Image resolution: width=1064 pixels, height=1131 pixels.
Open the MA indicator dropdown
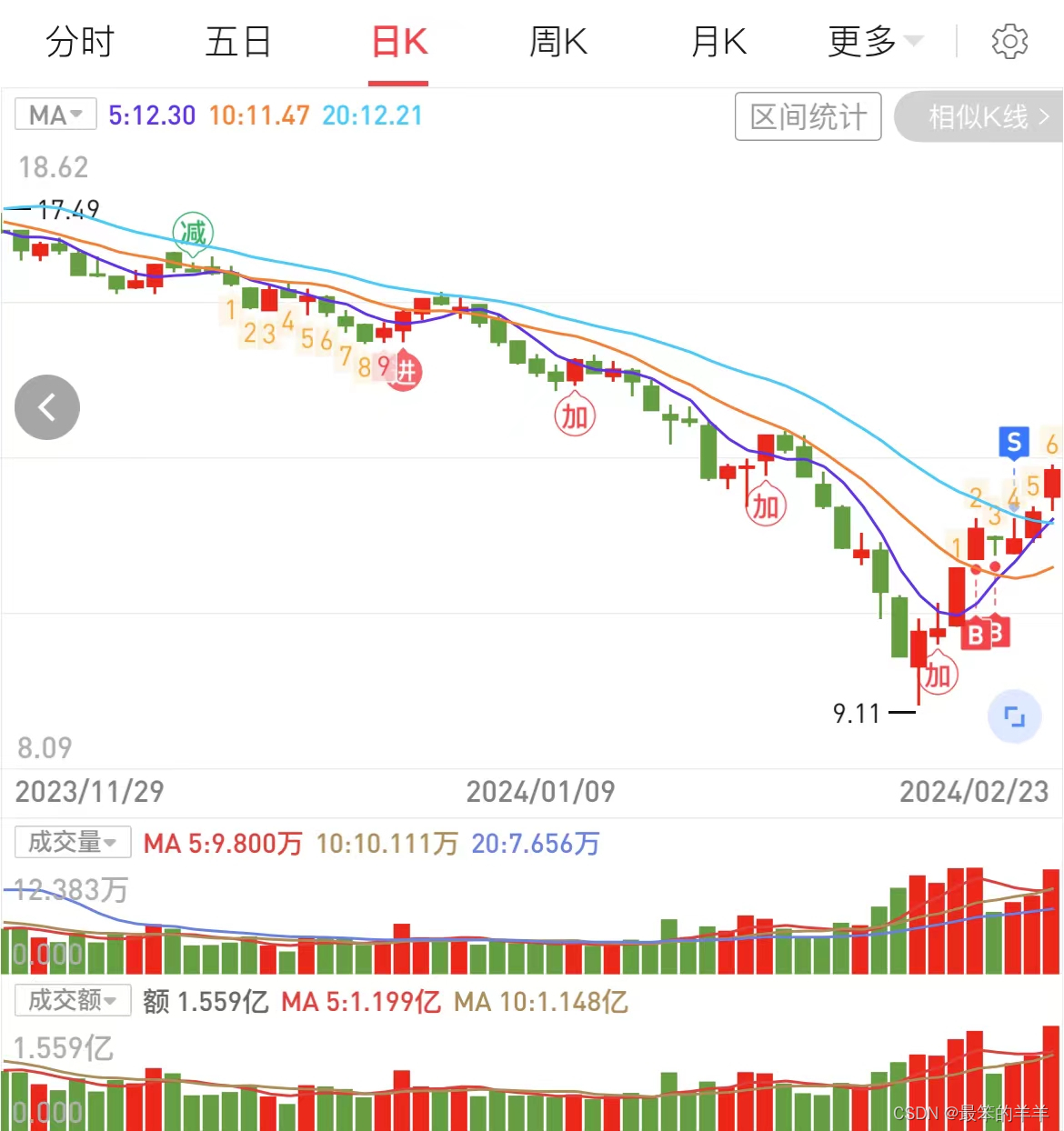55,115
